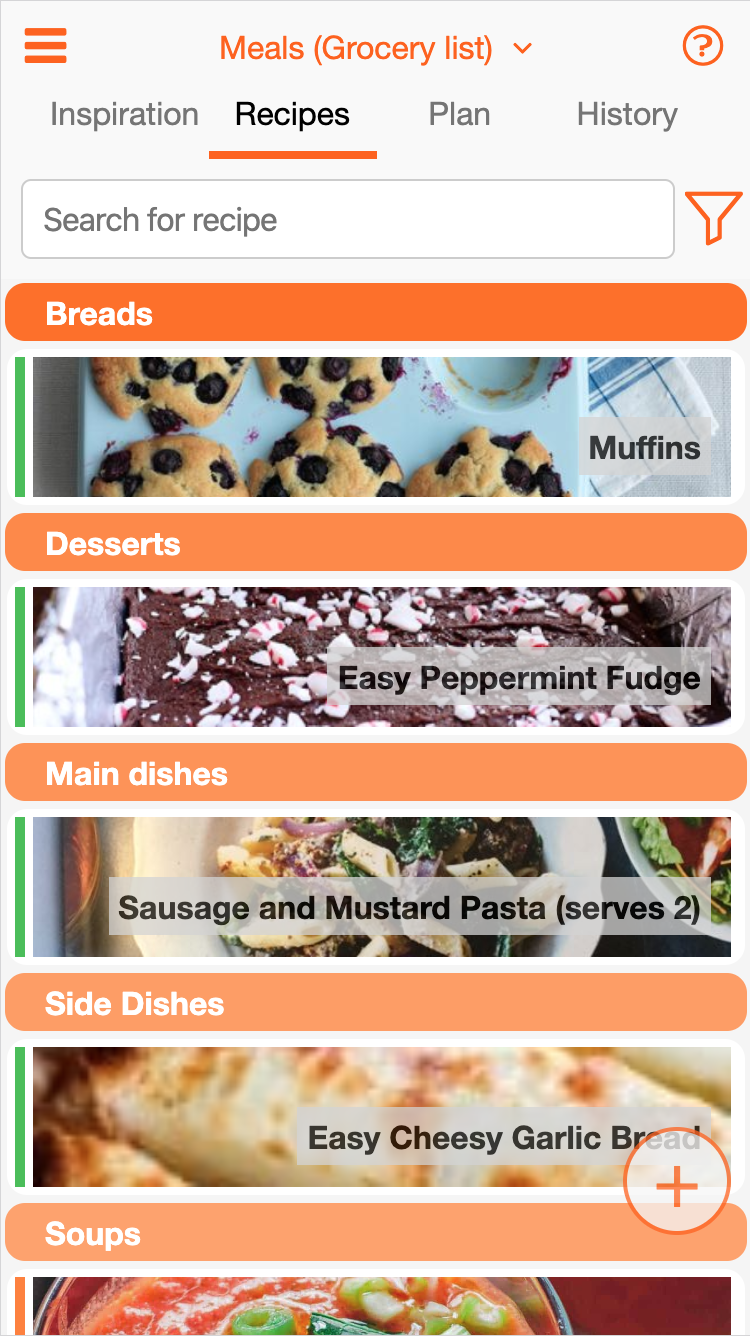Open the Easy Peppermint Fudge recipe
This screenshot has width=750, height=1336.
pyautogui.click(x=380, y=657)
